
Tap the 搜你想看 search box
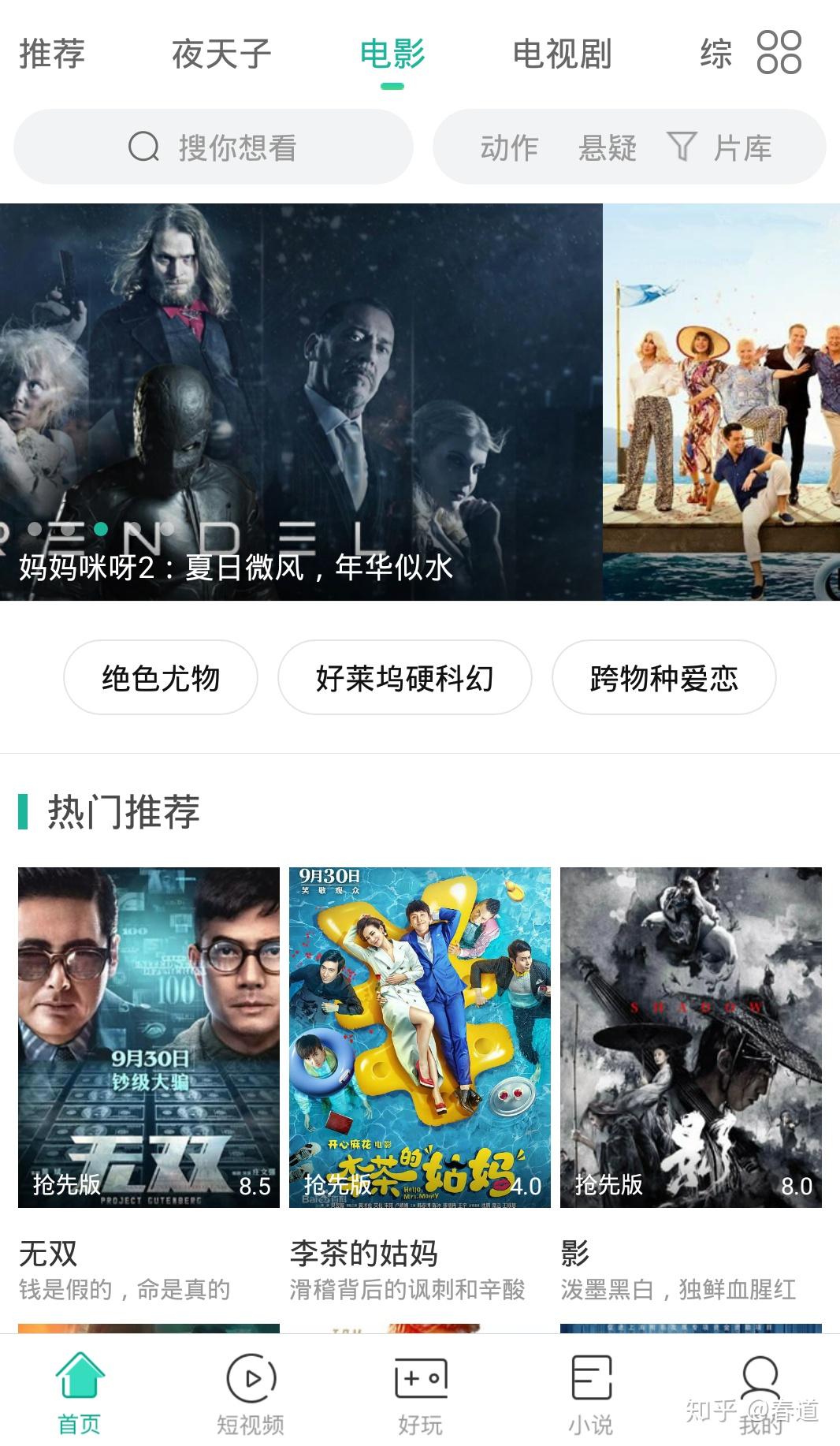(x=214, y=147)
